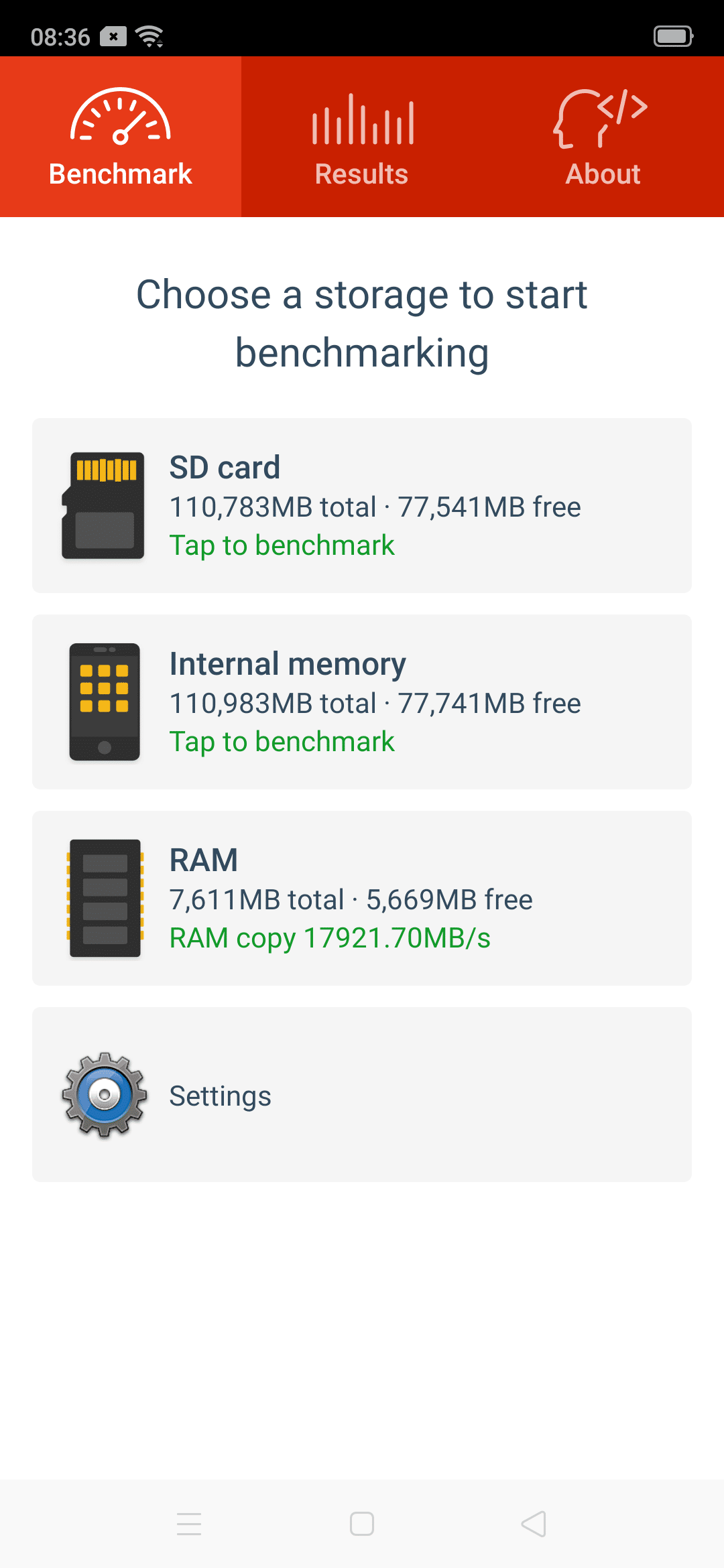Screen dimensions: 724x1568
Task: Open the recent apps menu button
Action: click(189, 1524)
